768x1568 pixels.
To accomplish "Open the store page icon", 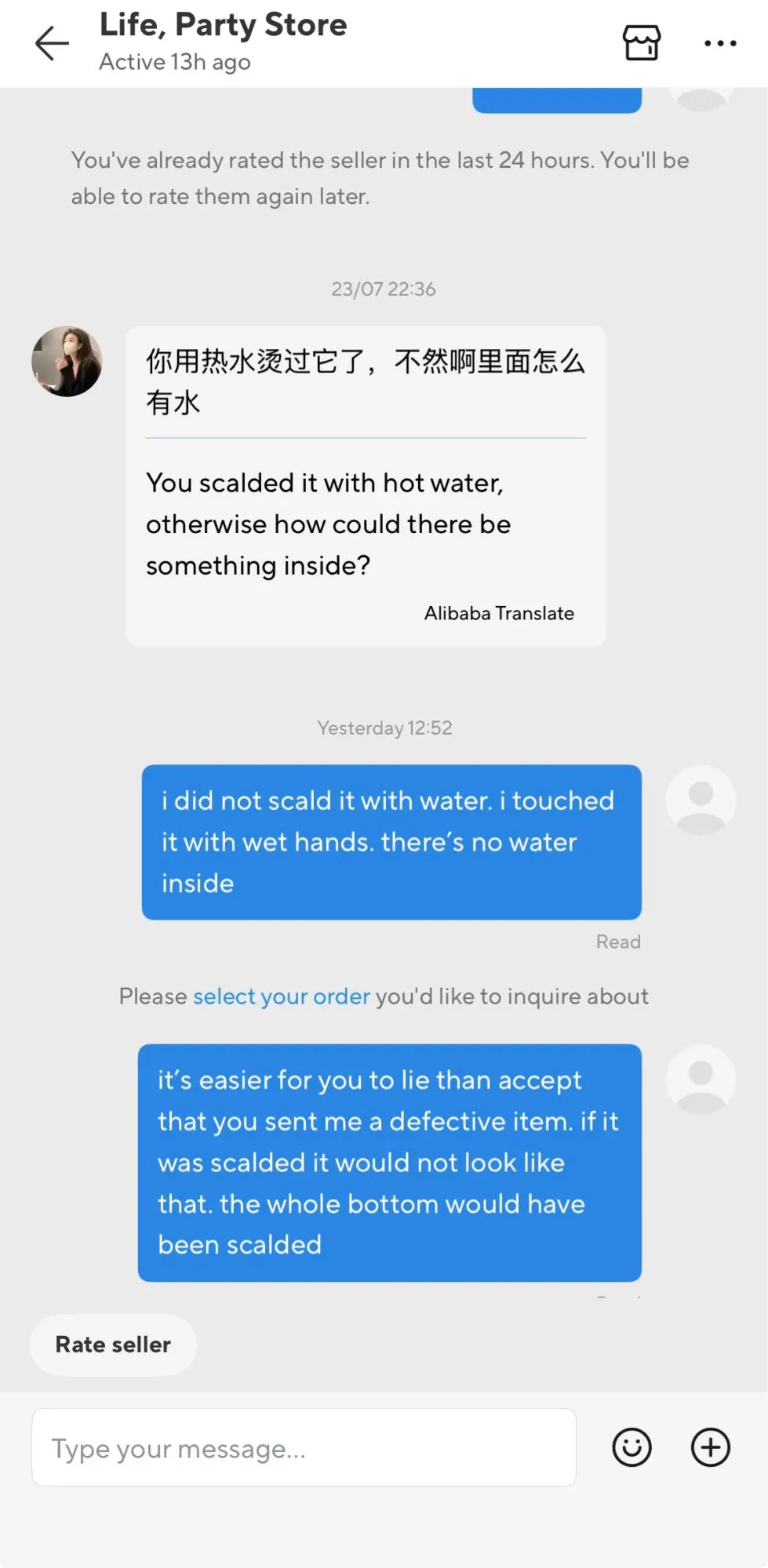I will [642, 42].
